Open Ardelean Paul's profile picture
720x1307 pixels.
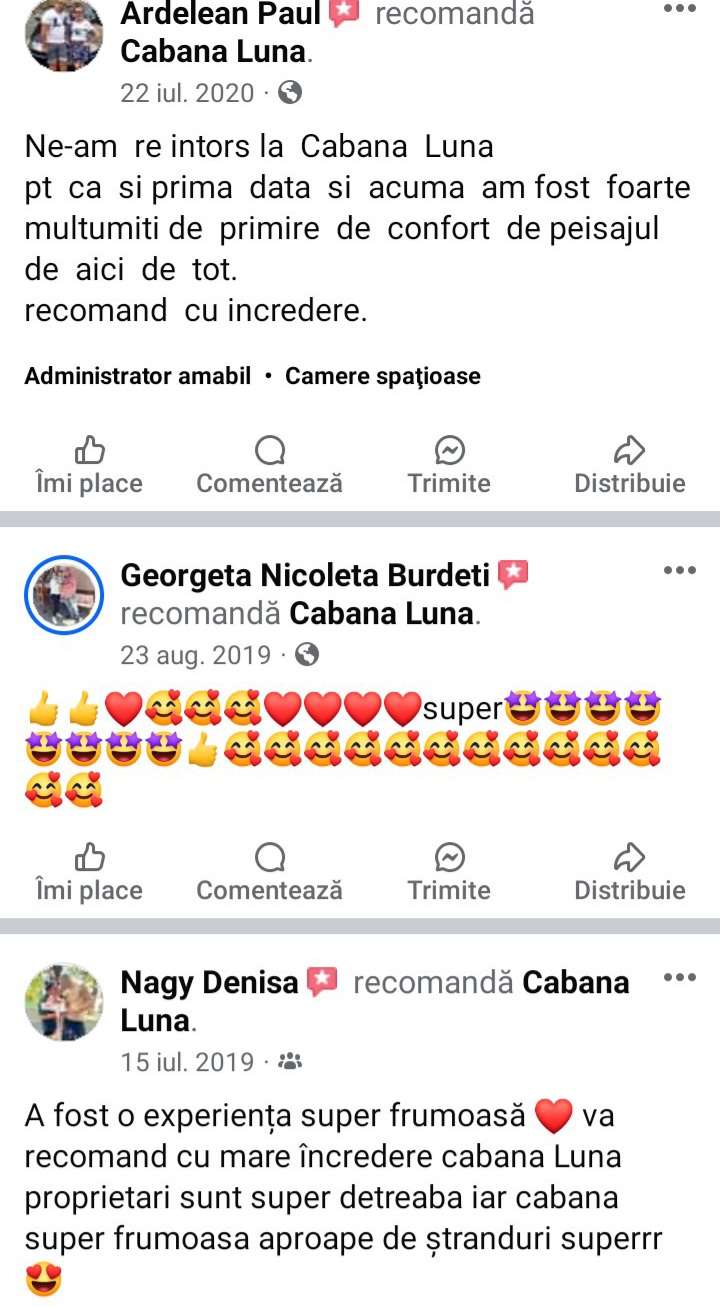(63, 33)
